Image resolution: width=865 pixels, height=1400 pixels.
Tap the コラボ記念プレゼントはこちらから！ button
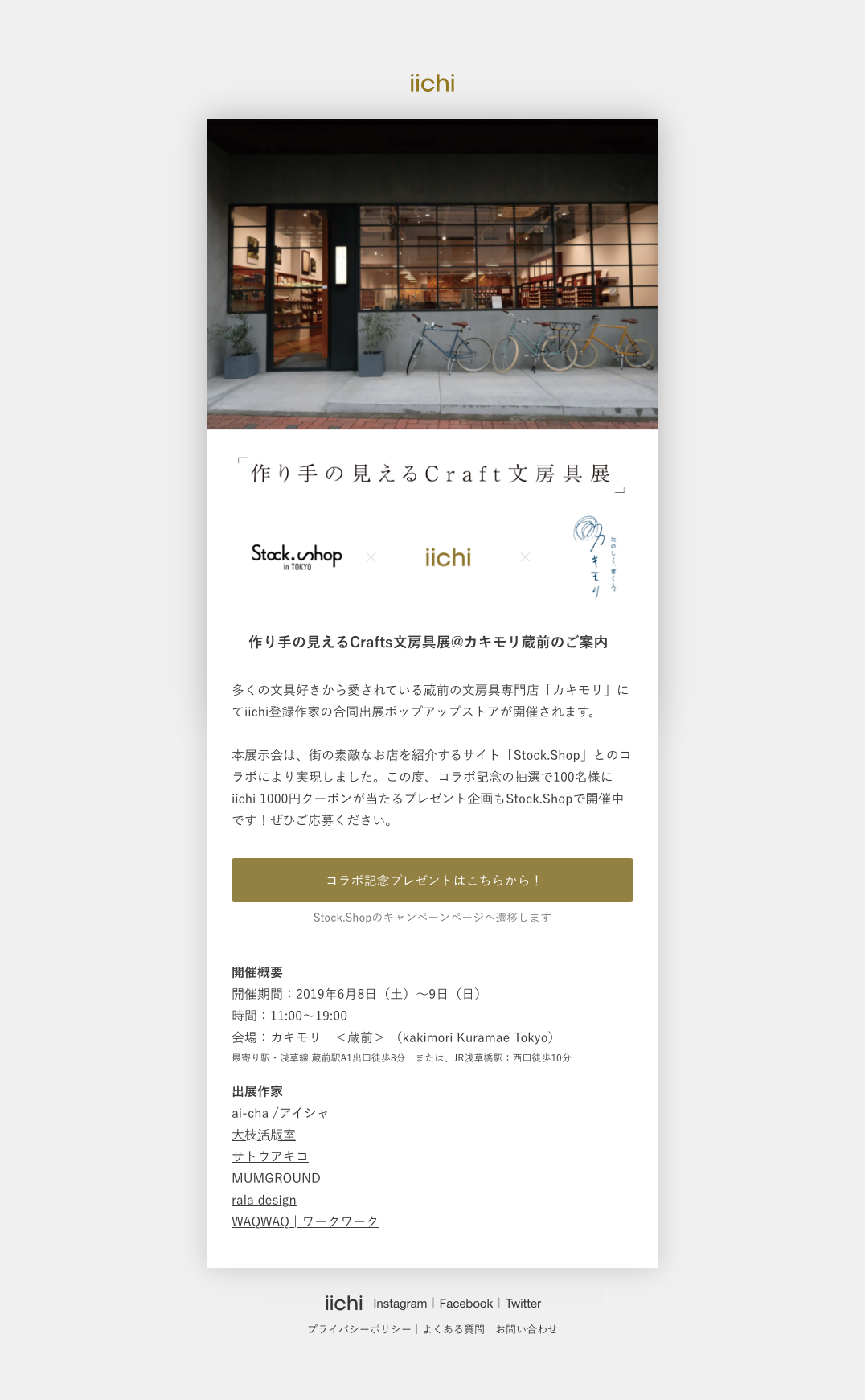click(x=432, y=880)
